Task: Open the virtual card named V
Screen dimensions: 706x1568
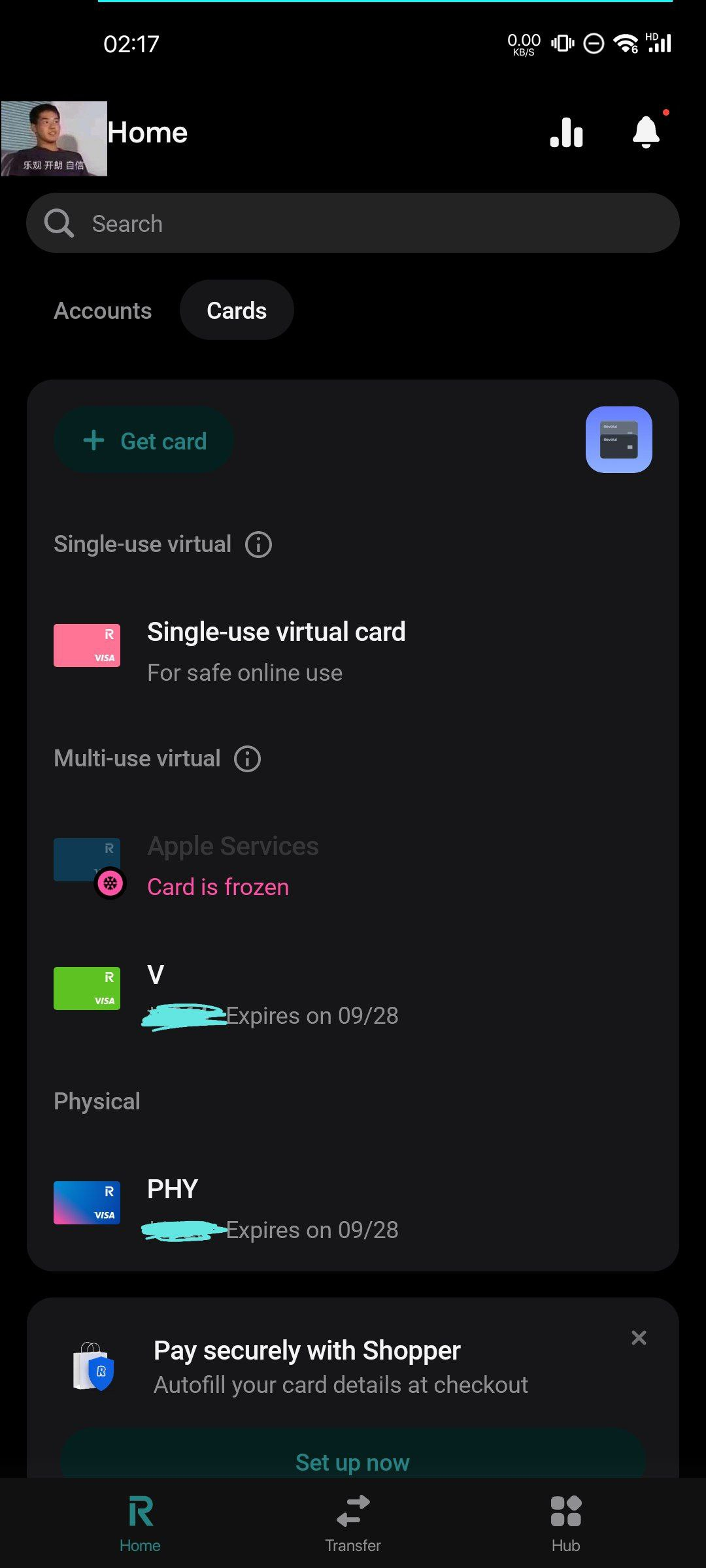Action: tap(272, 994)
